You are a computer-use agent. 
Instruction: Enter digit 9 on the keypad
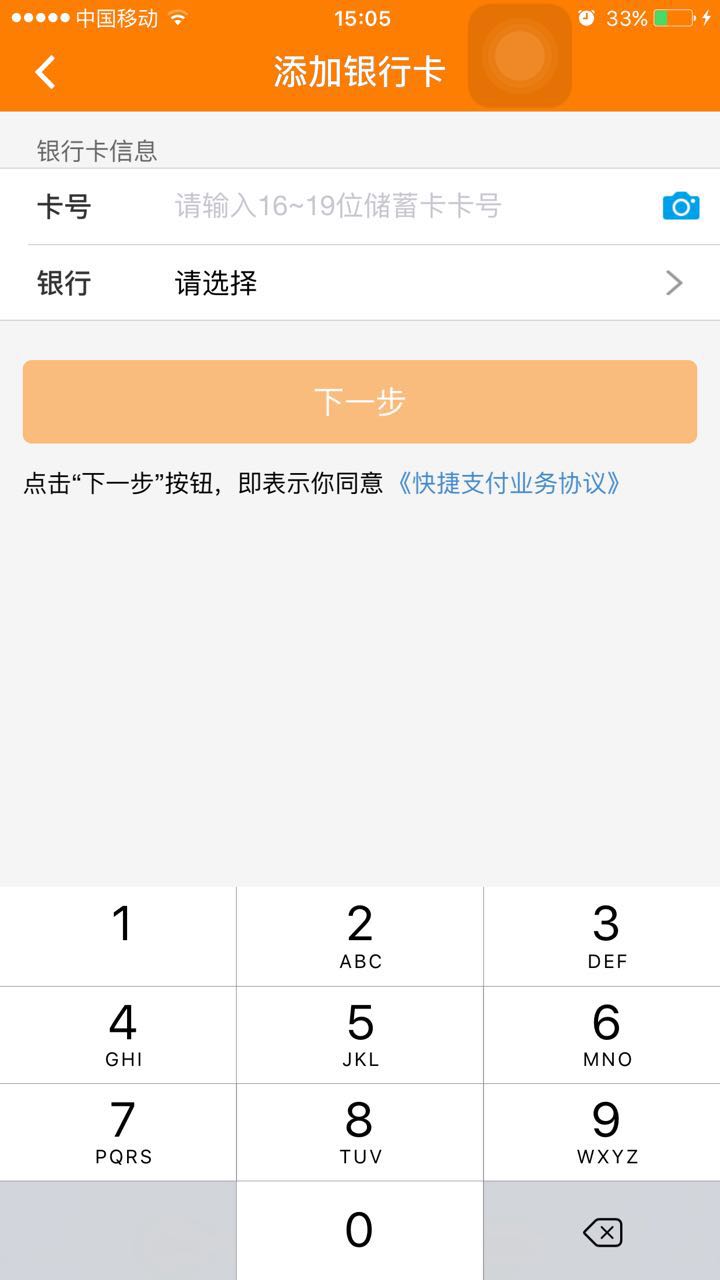606,1132
